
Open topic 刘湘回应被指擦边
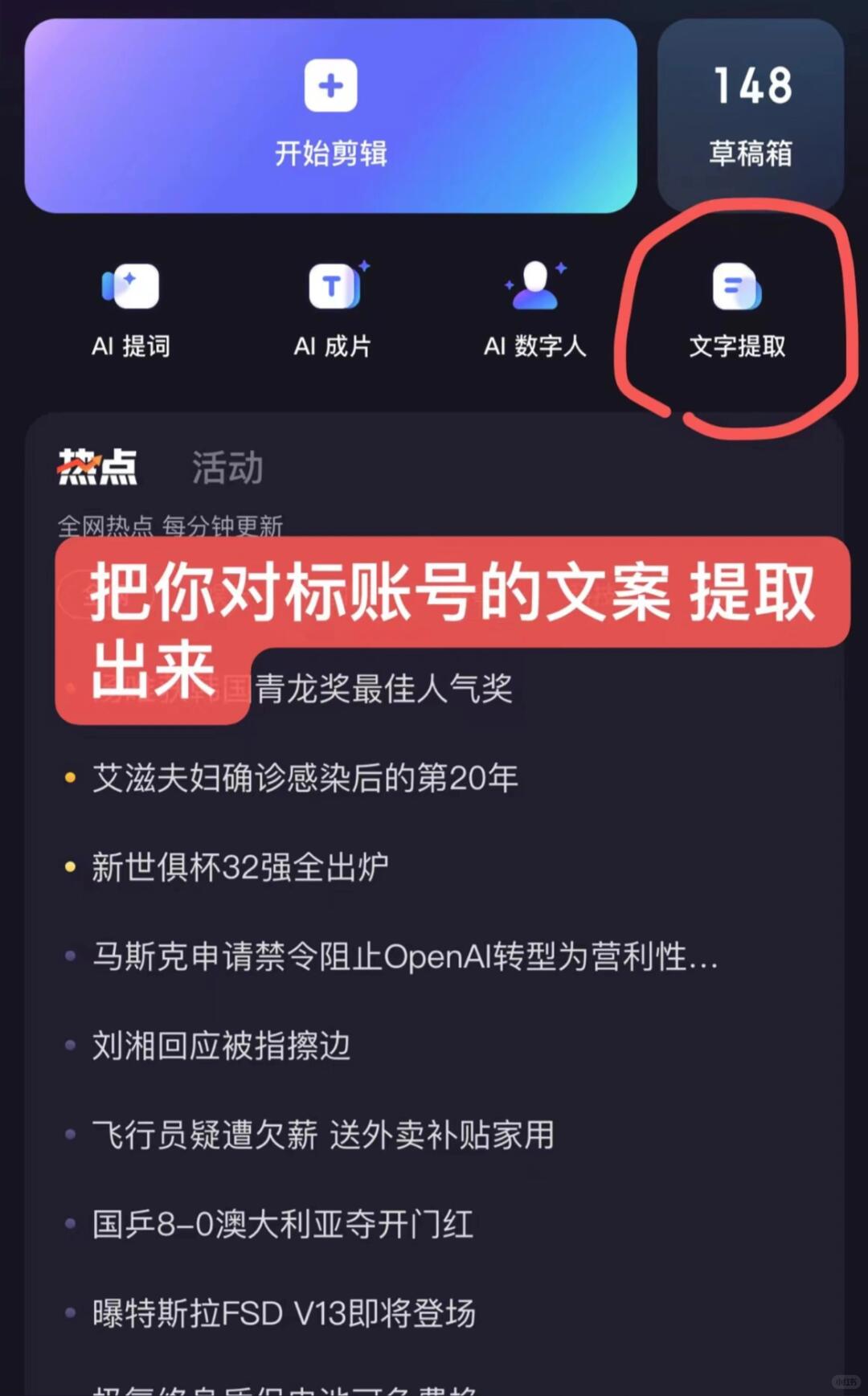pos(221,1046)
